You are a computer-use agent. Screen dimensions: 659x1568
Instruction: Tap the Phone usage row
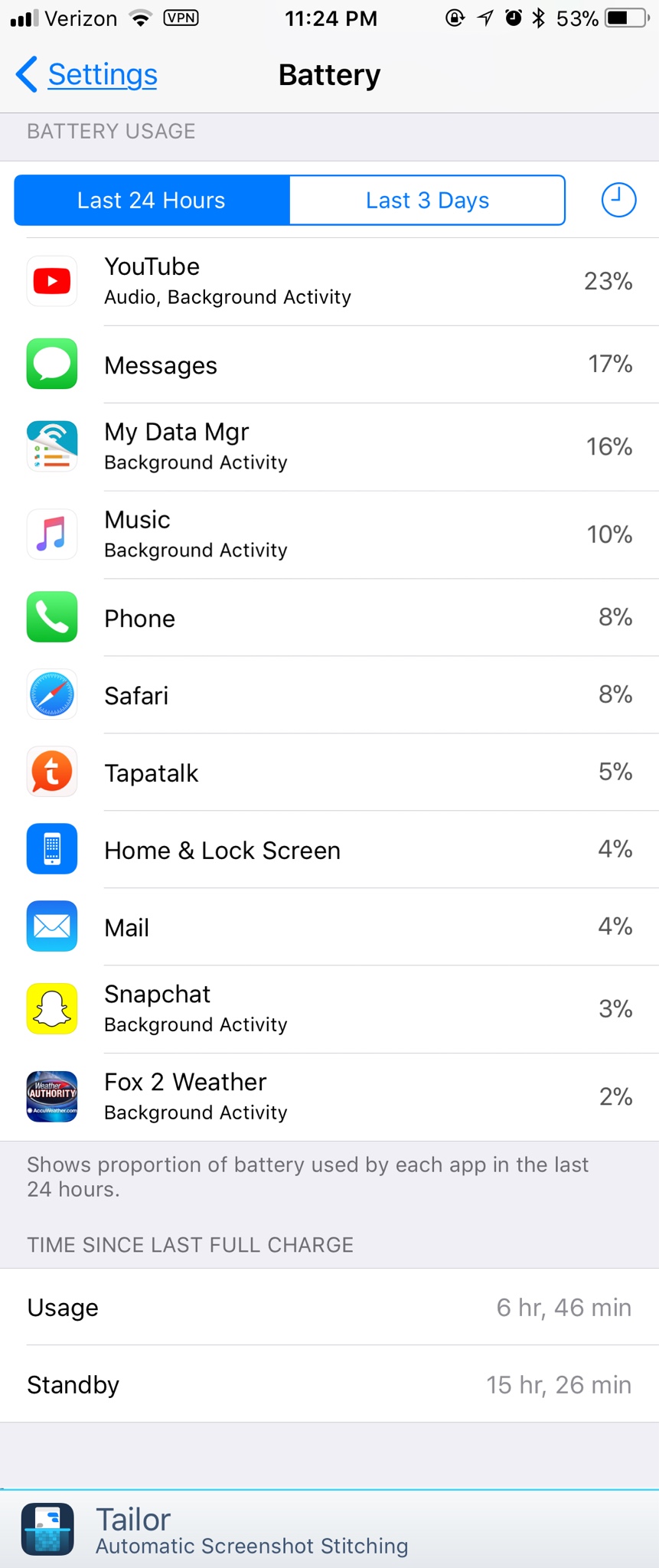point(329,617)
